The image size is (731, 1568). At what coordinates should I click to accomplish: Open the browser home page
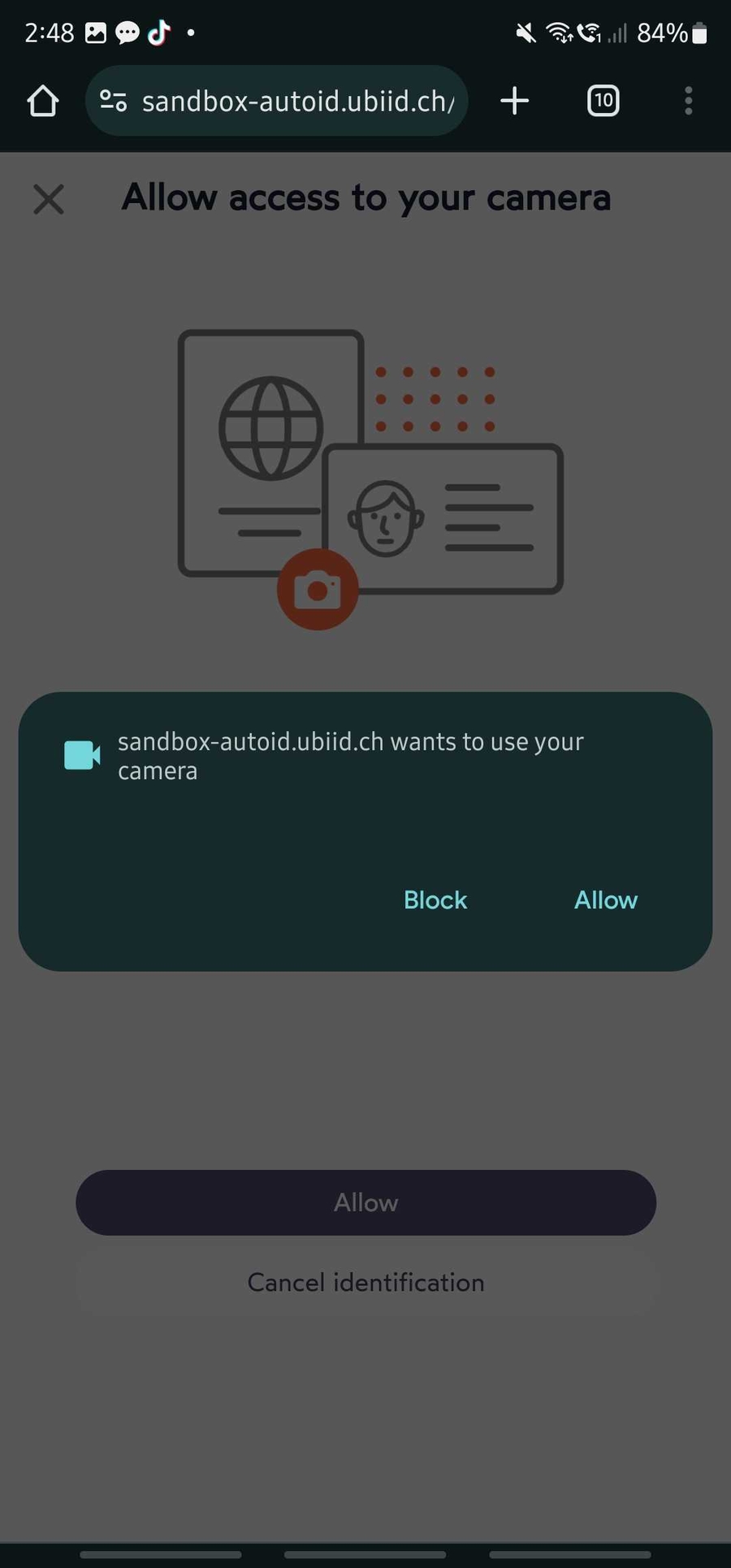click(x=43, y=102)
